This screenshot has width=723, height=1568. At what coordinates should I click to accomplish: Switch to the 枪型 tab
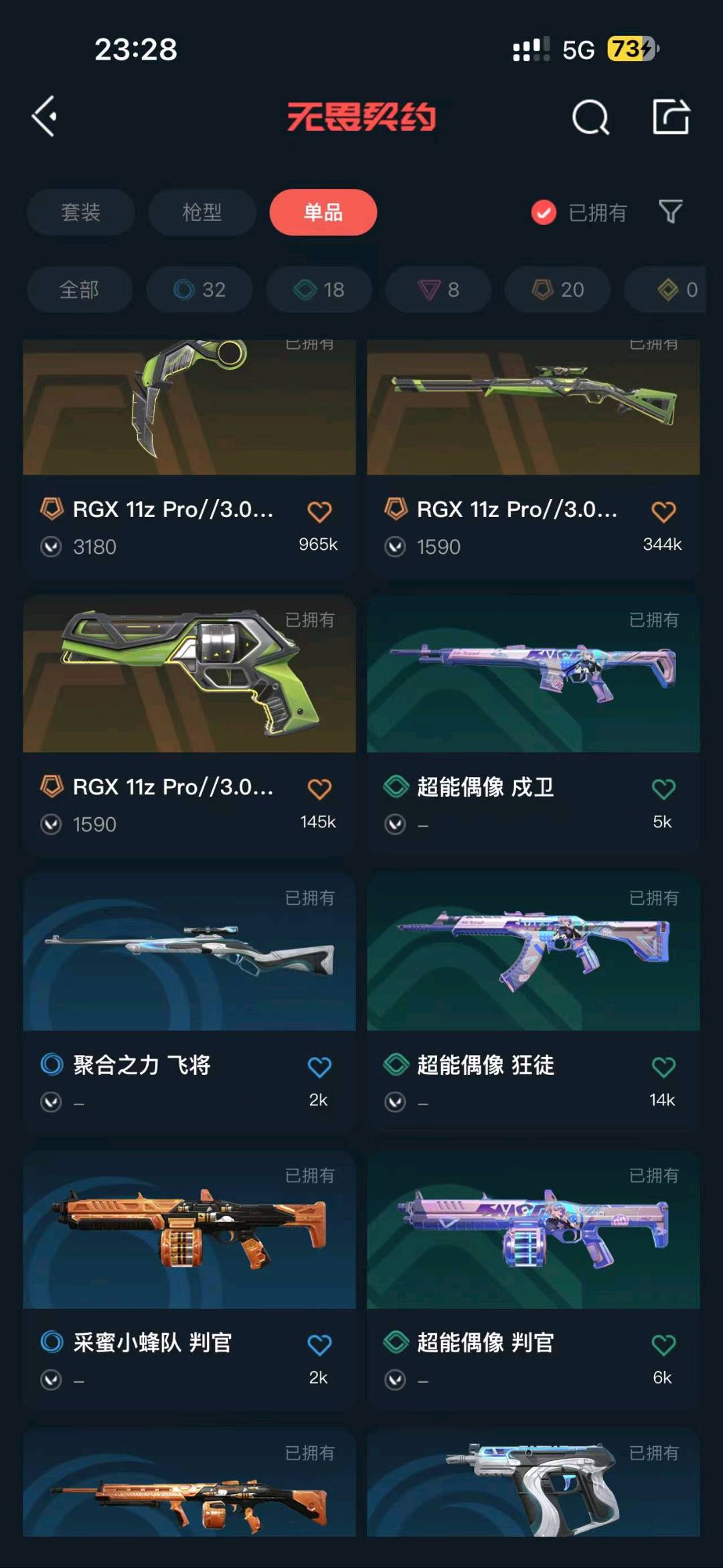click(202, 212)
